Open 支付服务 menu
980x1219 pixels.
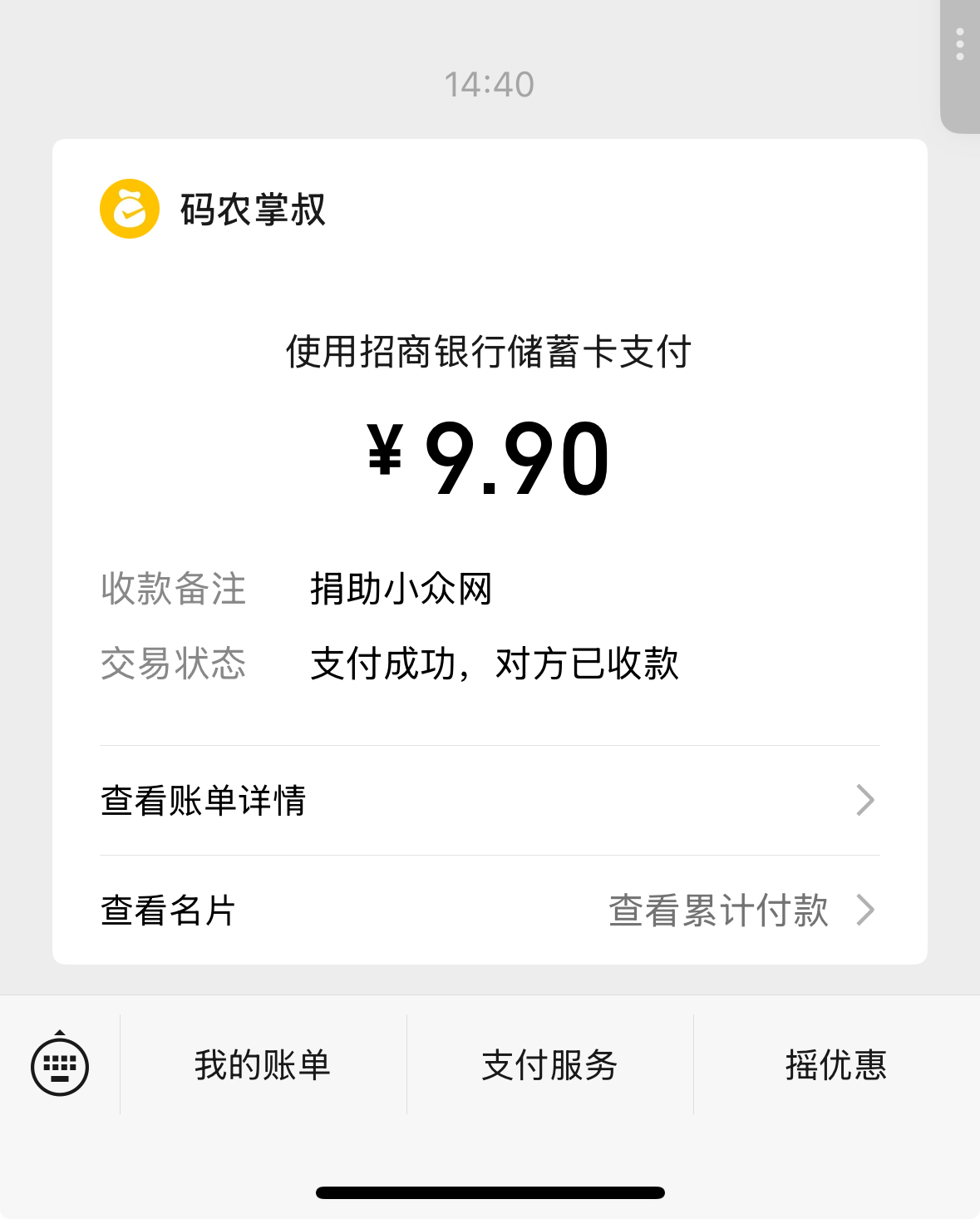click(549, 1065)
